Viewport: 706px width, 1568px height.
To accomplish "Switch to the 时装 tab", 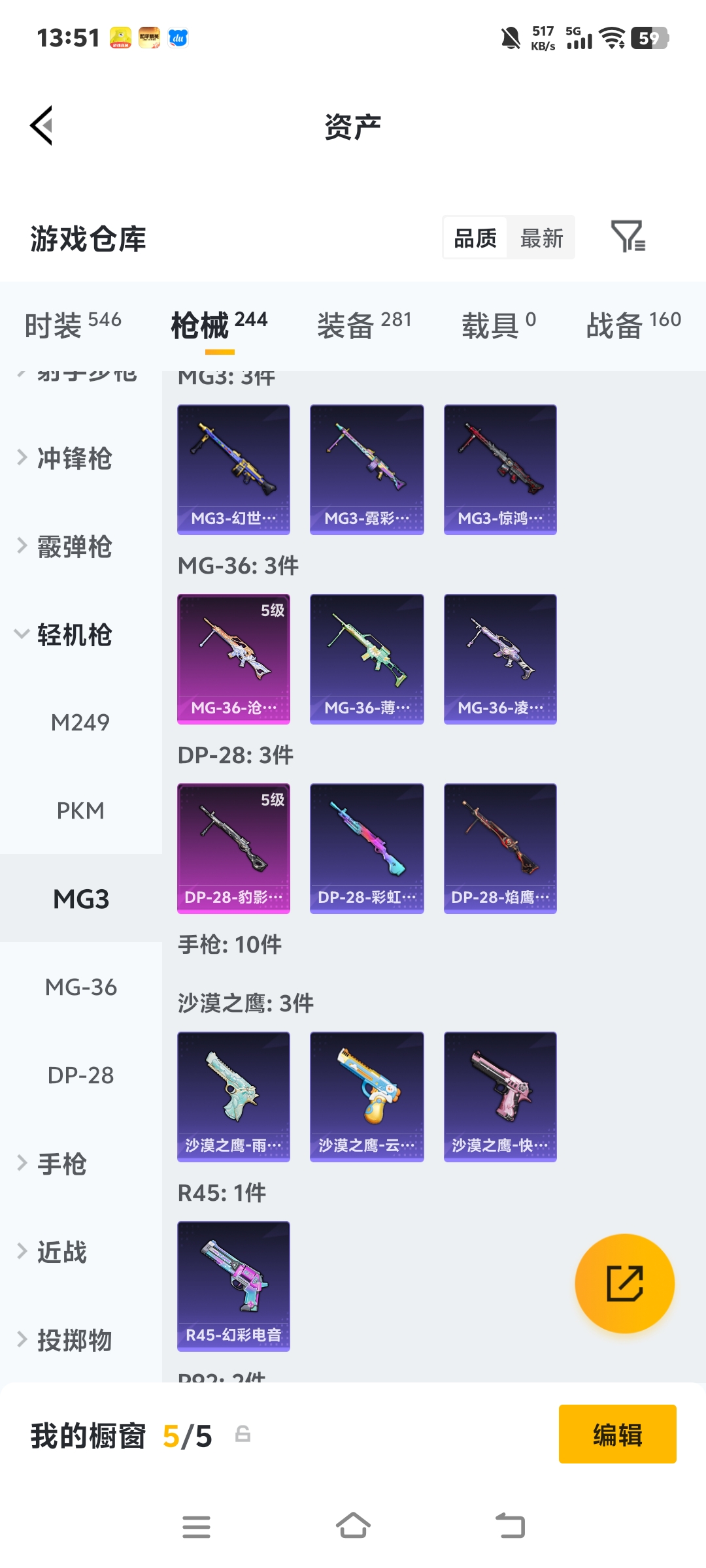I will 73,325.
